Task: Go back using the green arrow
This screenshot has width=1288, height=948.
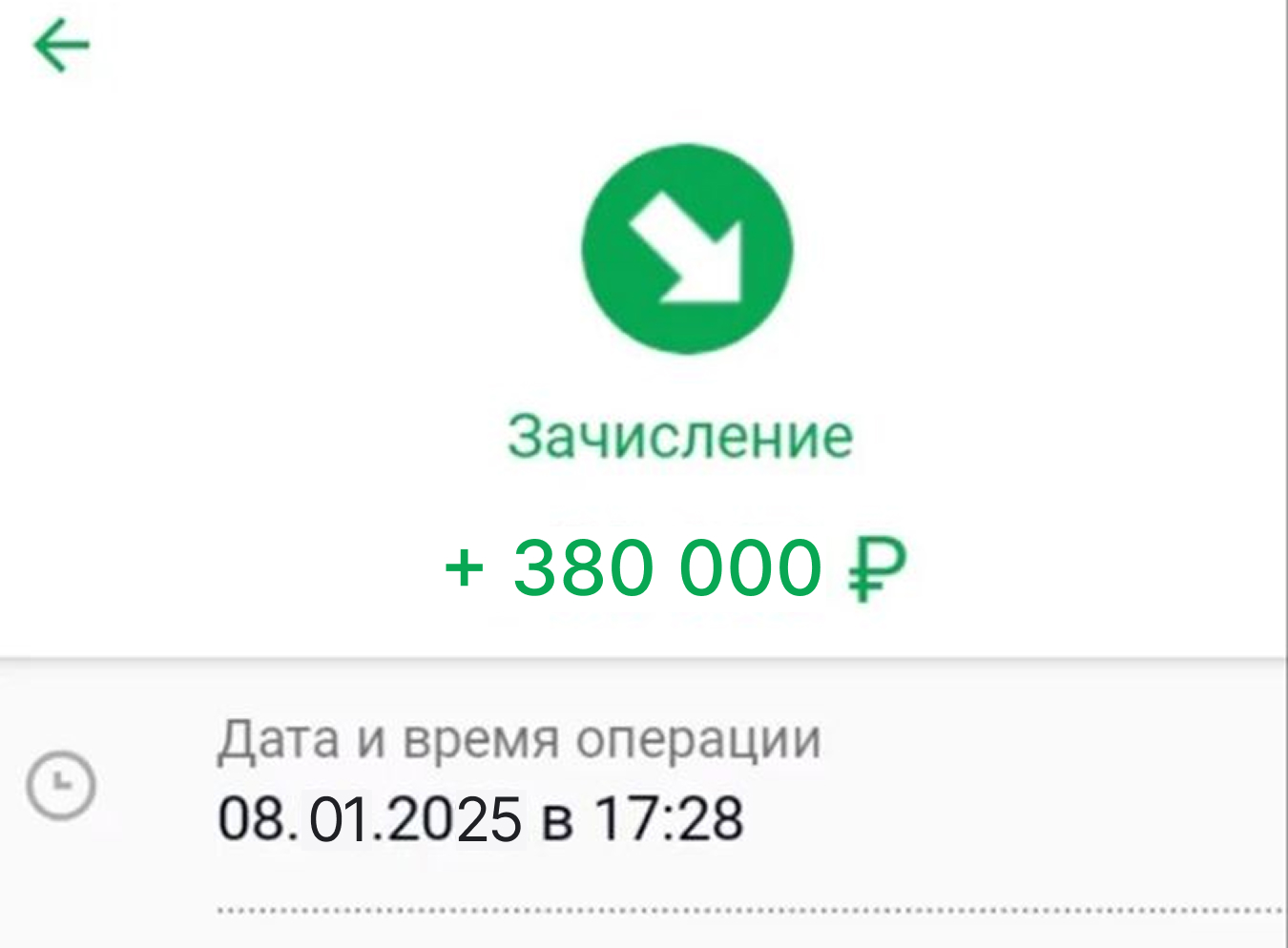Action: [x=61, y=46]
